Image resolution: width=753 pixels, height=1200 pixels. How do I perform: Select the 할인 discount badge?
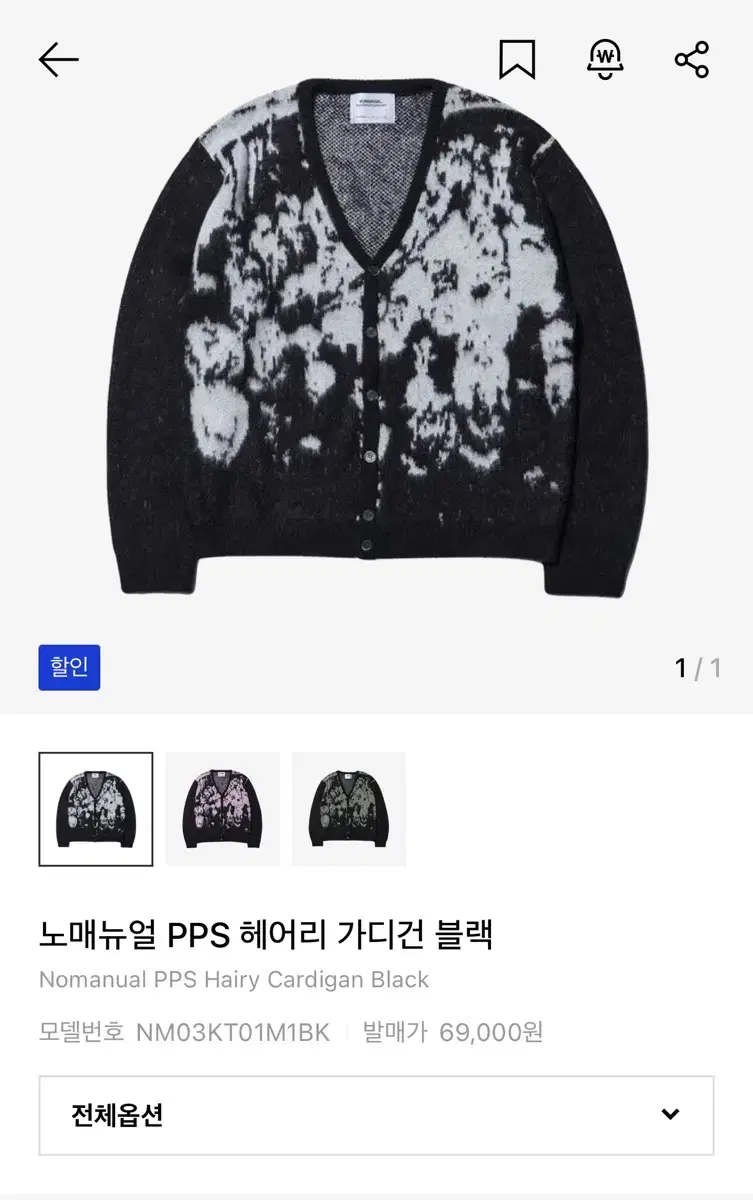69,668
